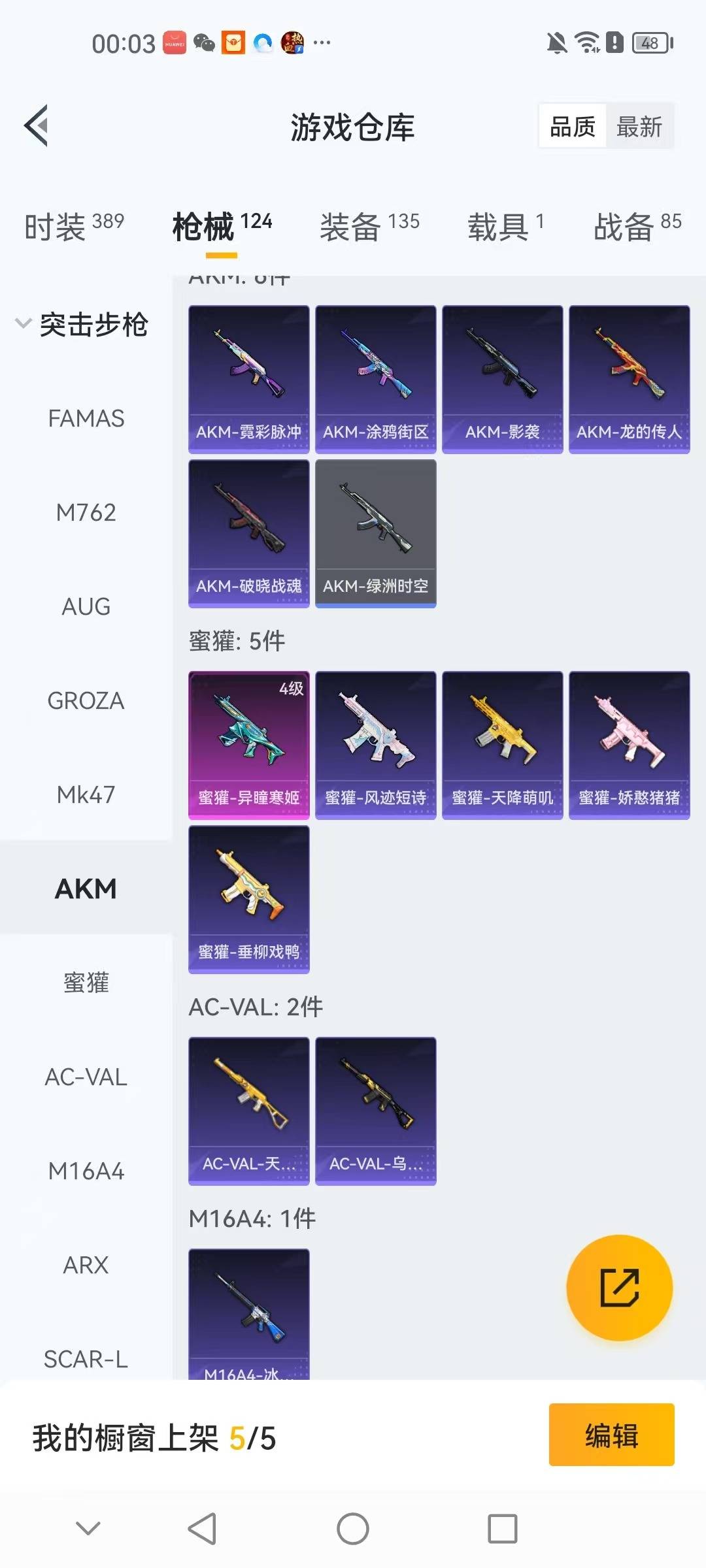The image size is (706, 1568).
Task: Tap the muted notification bell icon
Action: point(556,42)
